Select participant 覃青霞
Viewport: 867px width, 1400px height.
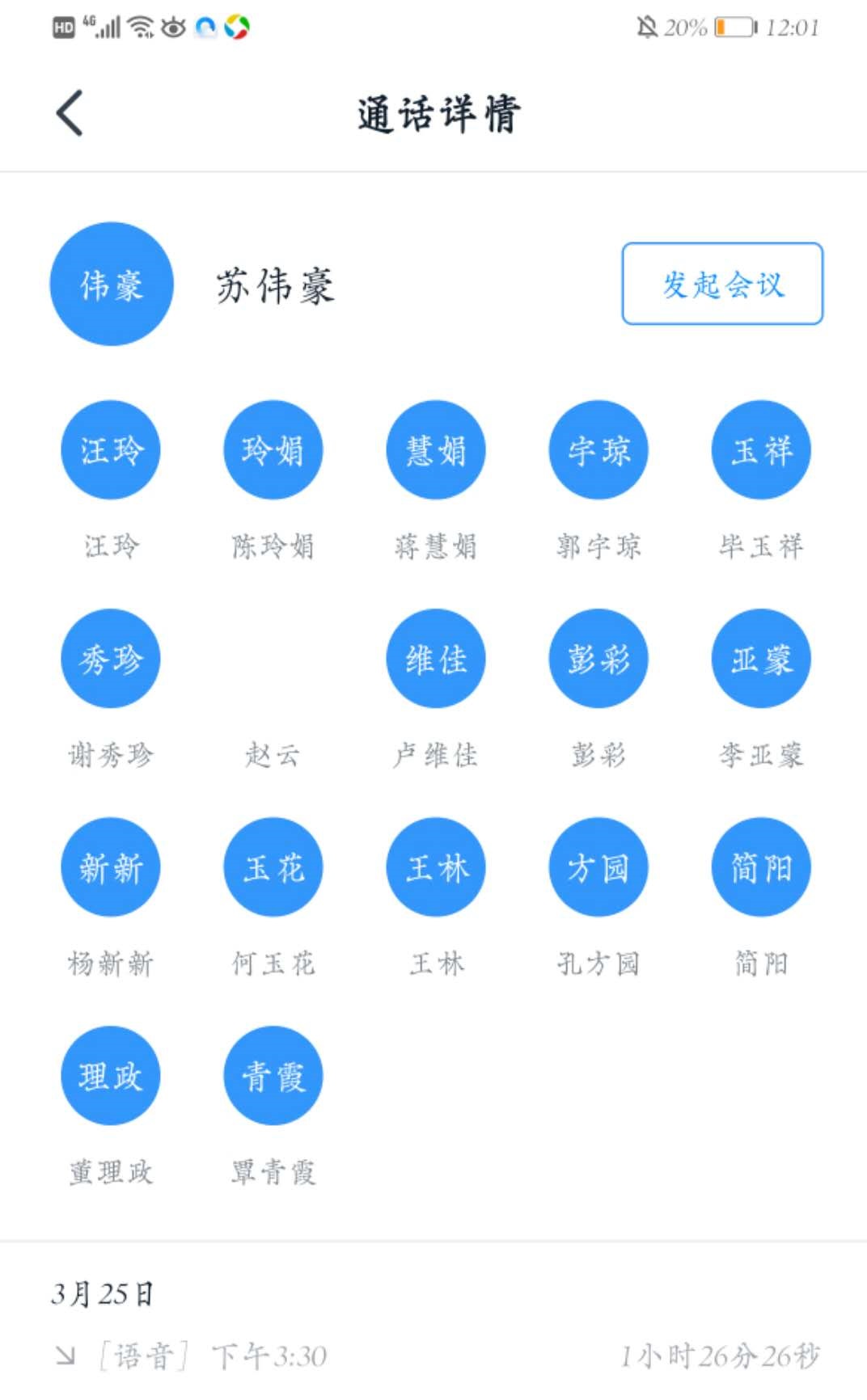coord(273,1076)
